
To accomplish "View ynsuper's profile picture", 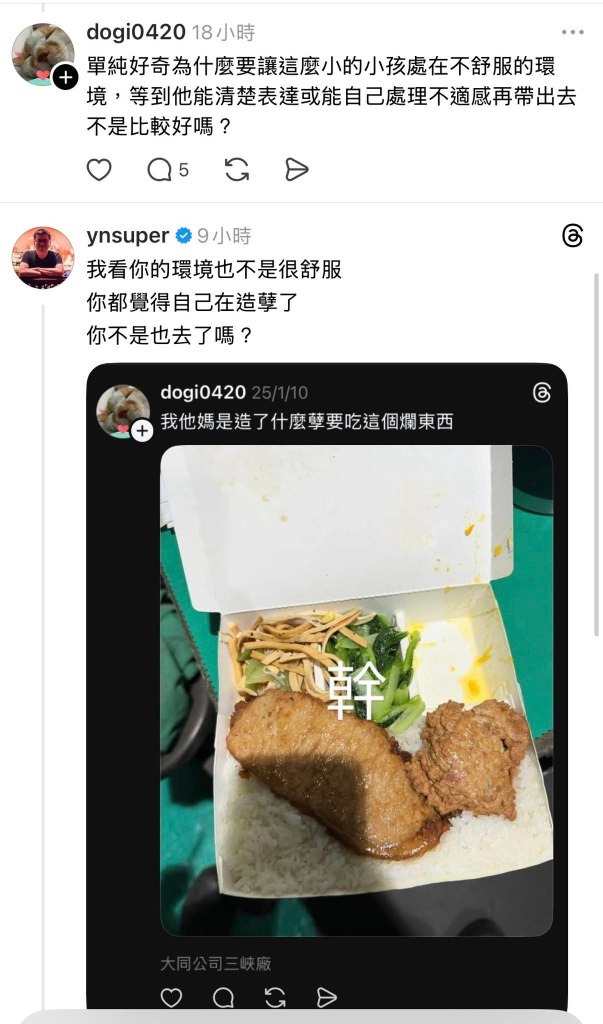I will 43,258.
